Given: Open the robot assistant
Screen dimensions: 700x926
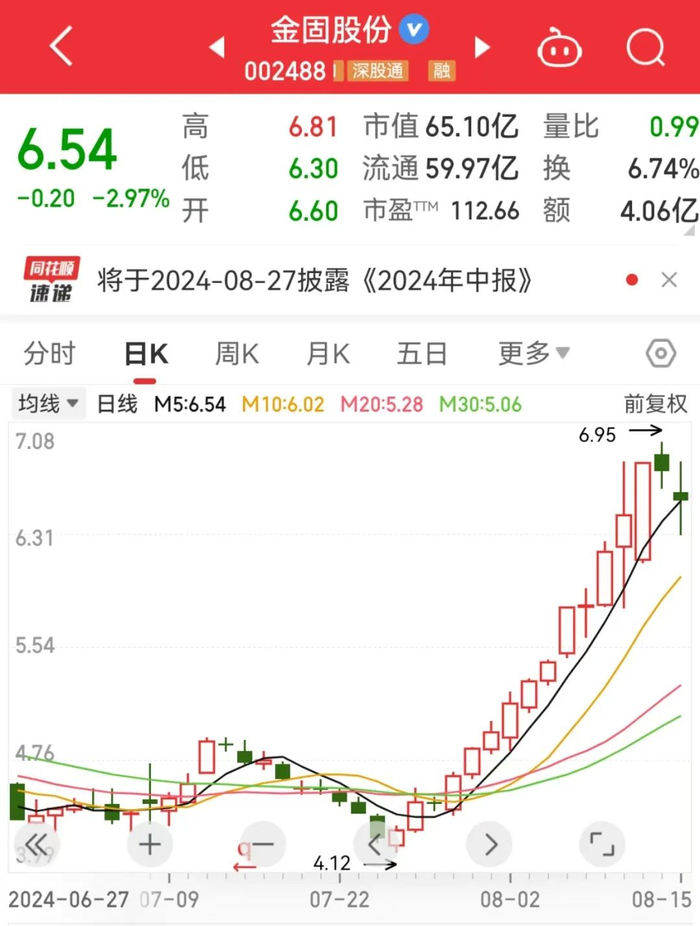Looking at the screenshot, I should (x=559, y=46).
